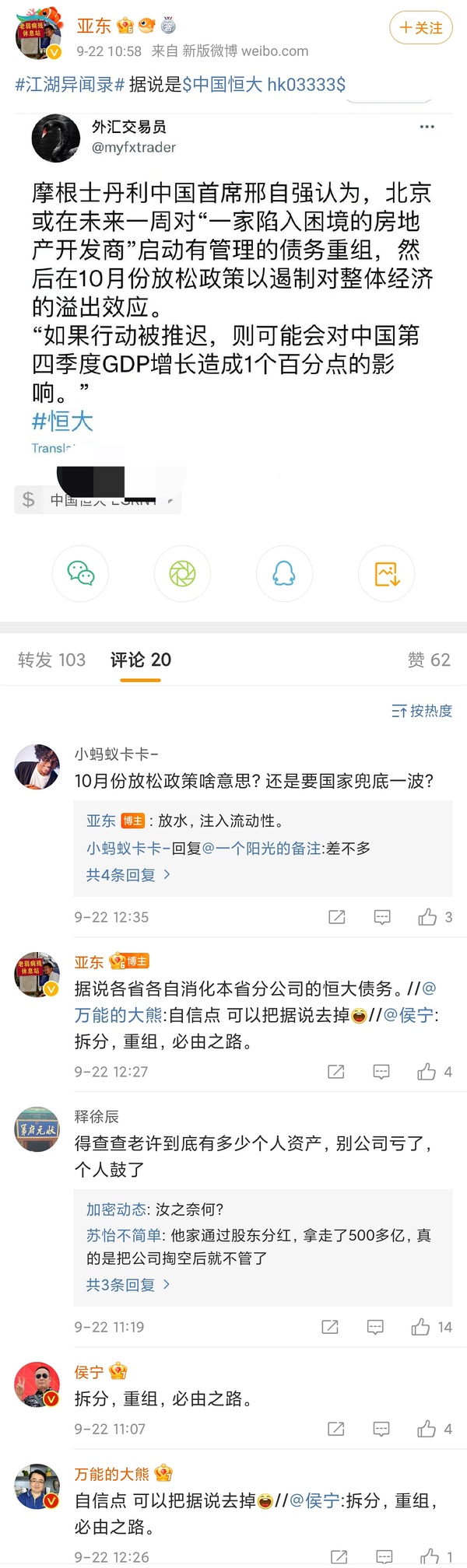This screenshot has width=467, height=1568.
Task: Share the post to QQ
Action: coord(284,574)
